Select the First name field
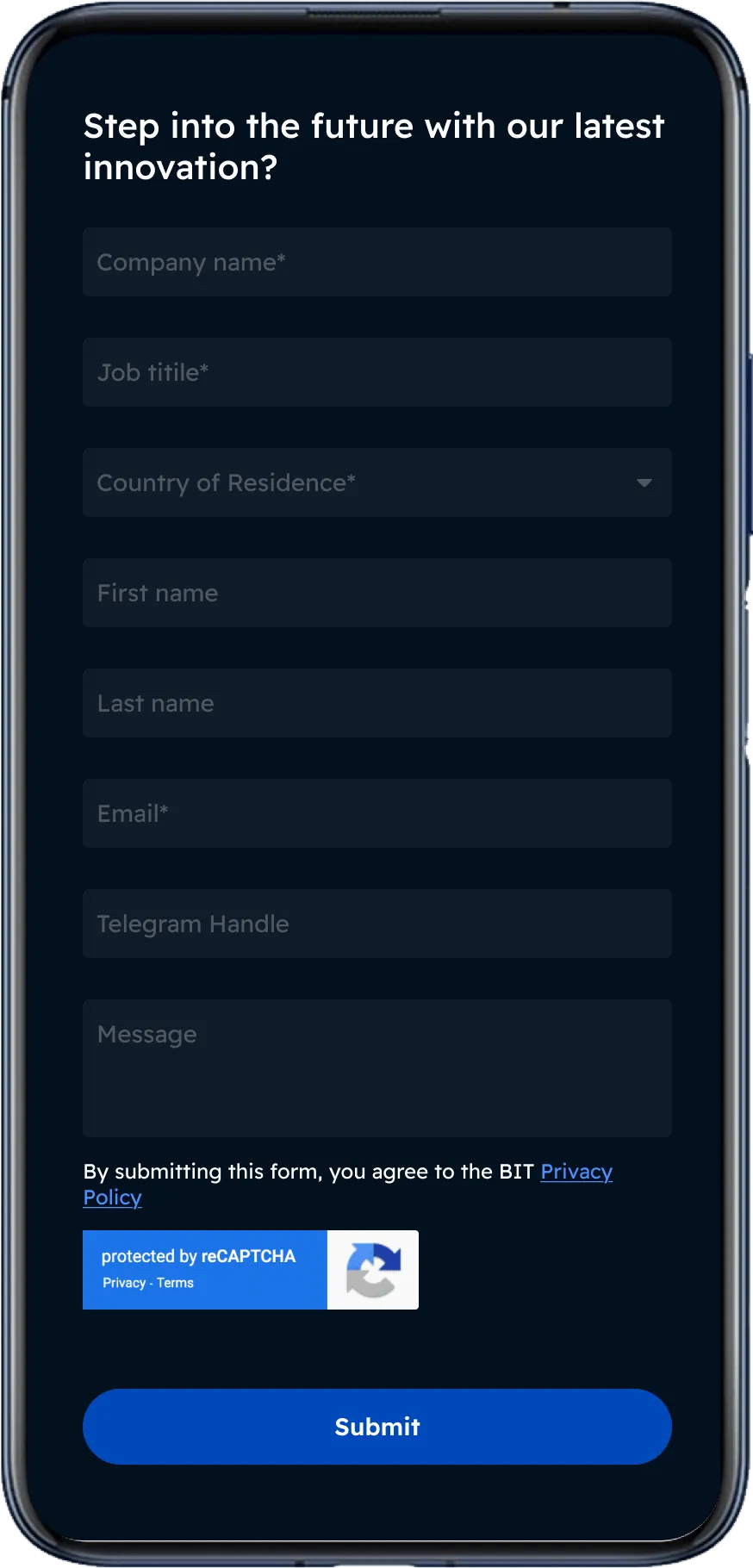 coord(376,593)
